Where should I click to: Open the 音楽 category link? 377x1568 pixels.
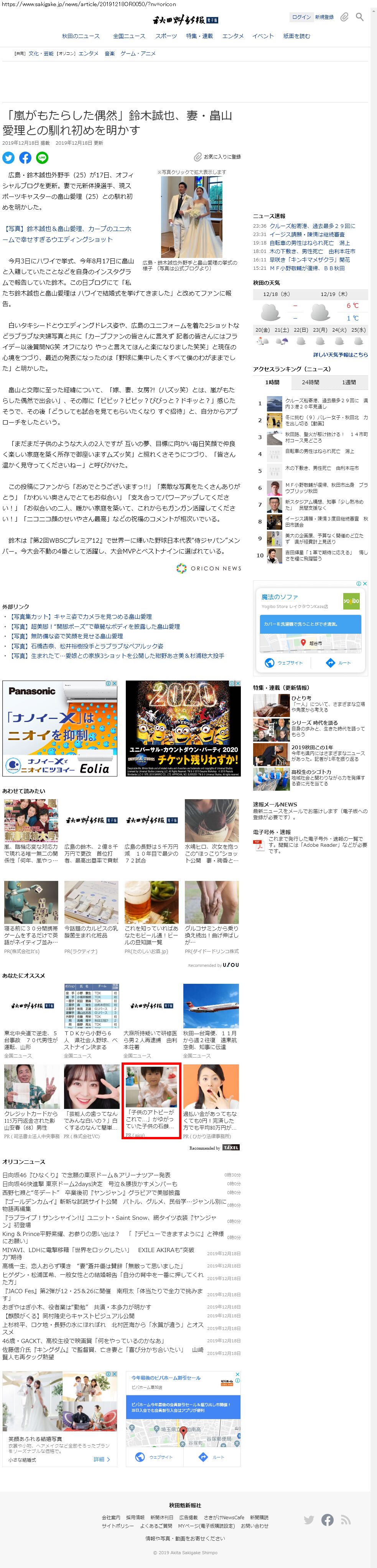click(109, 54)
